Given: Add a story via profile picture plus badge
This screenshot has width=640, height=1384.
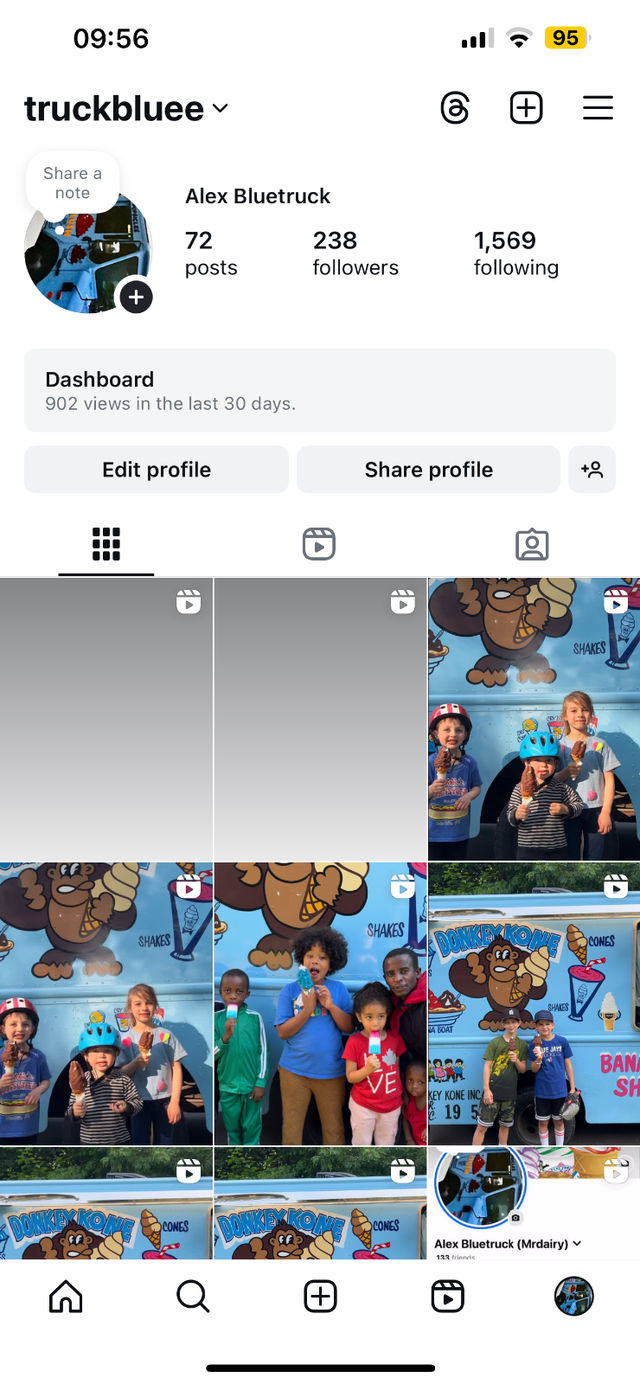Looking at the screenshot, I should click(136, 297).
